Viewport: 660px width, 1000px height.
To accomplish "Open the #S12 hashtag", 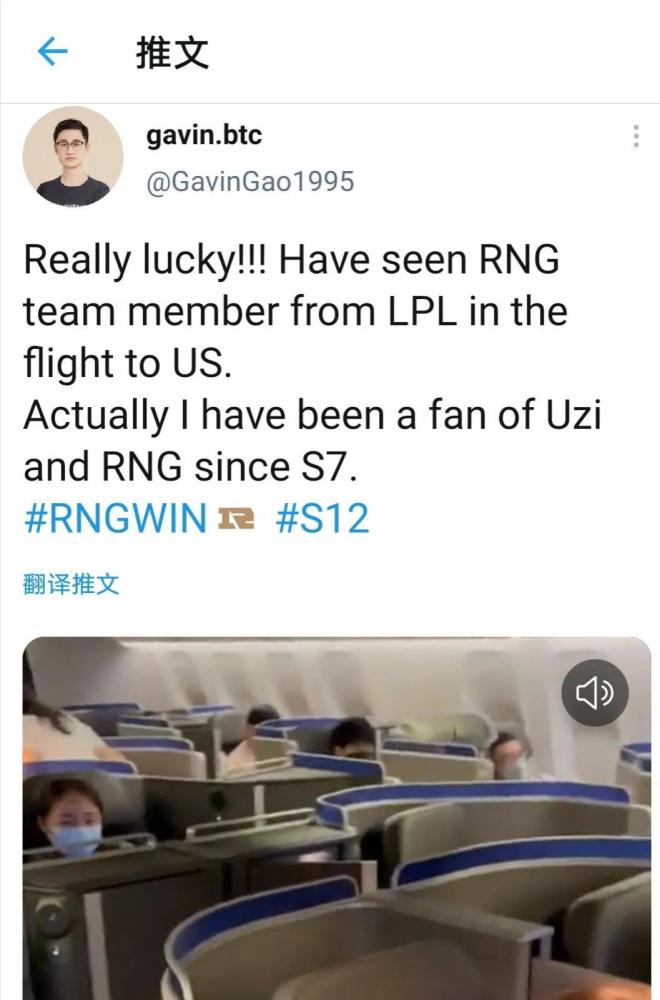I will click(322, 518).
